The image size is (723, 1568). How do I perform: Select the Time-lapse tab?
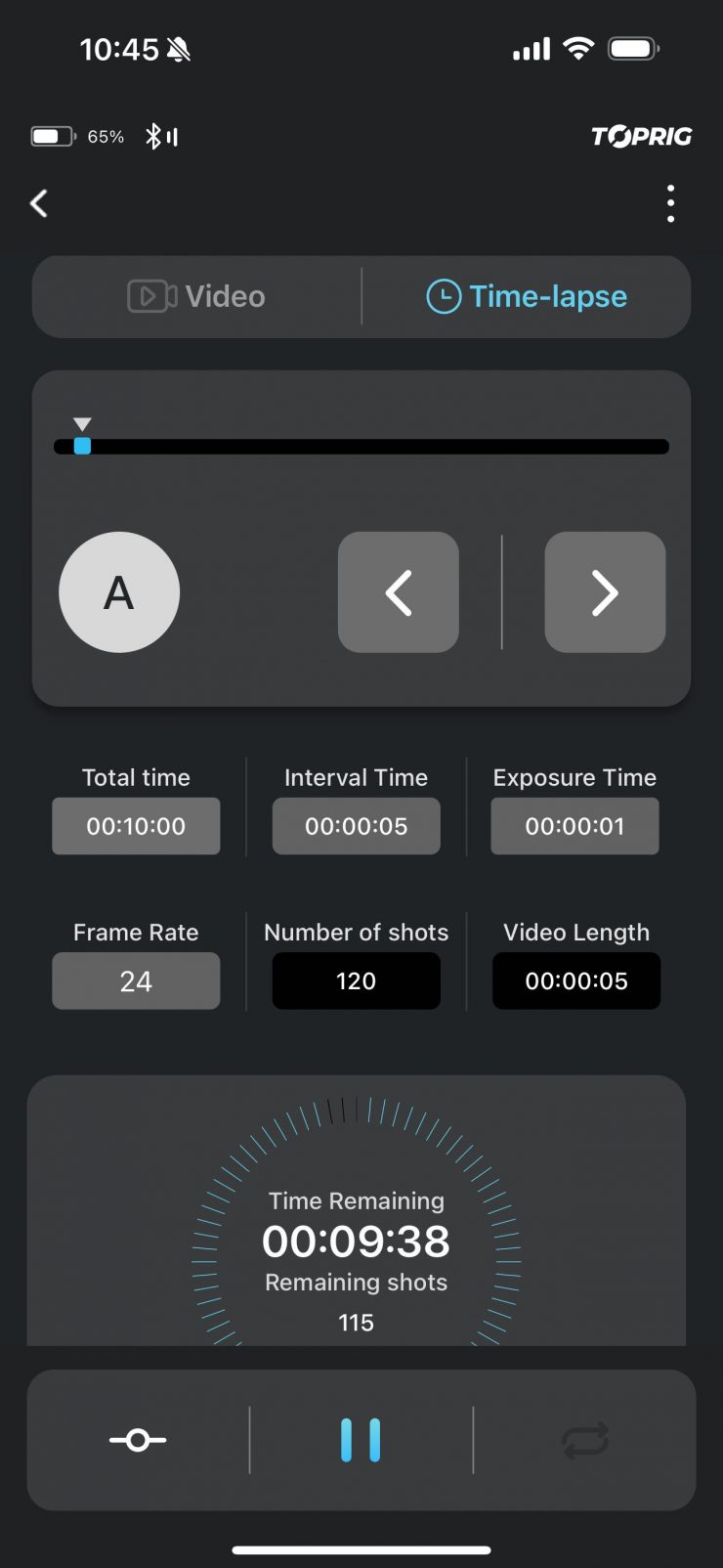[x=527, y=296]
